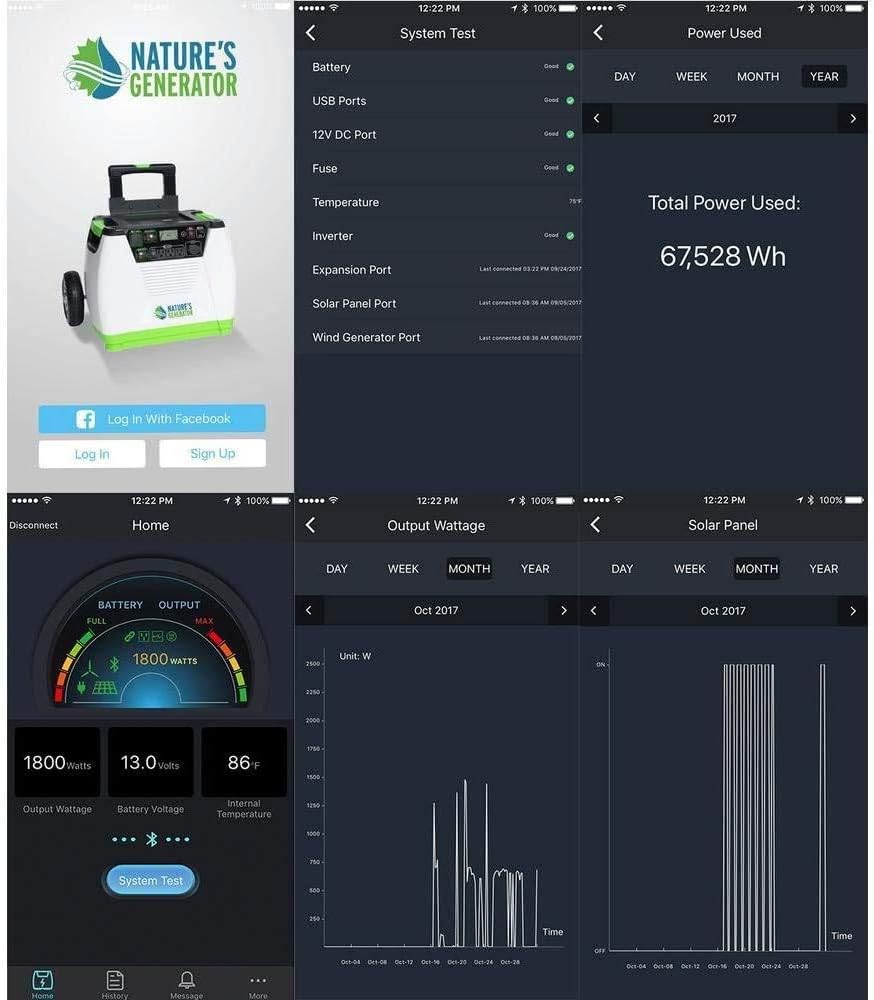874x1000 pixels.
Task: Switch Power Used view to MONTH tab
Action: (758, 76)
